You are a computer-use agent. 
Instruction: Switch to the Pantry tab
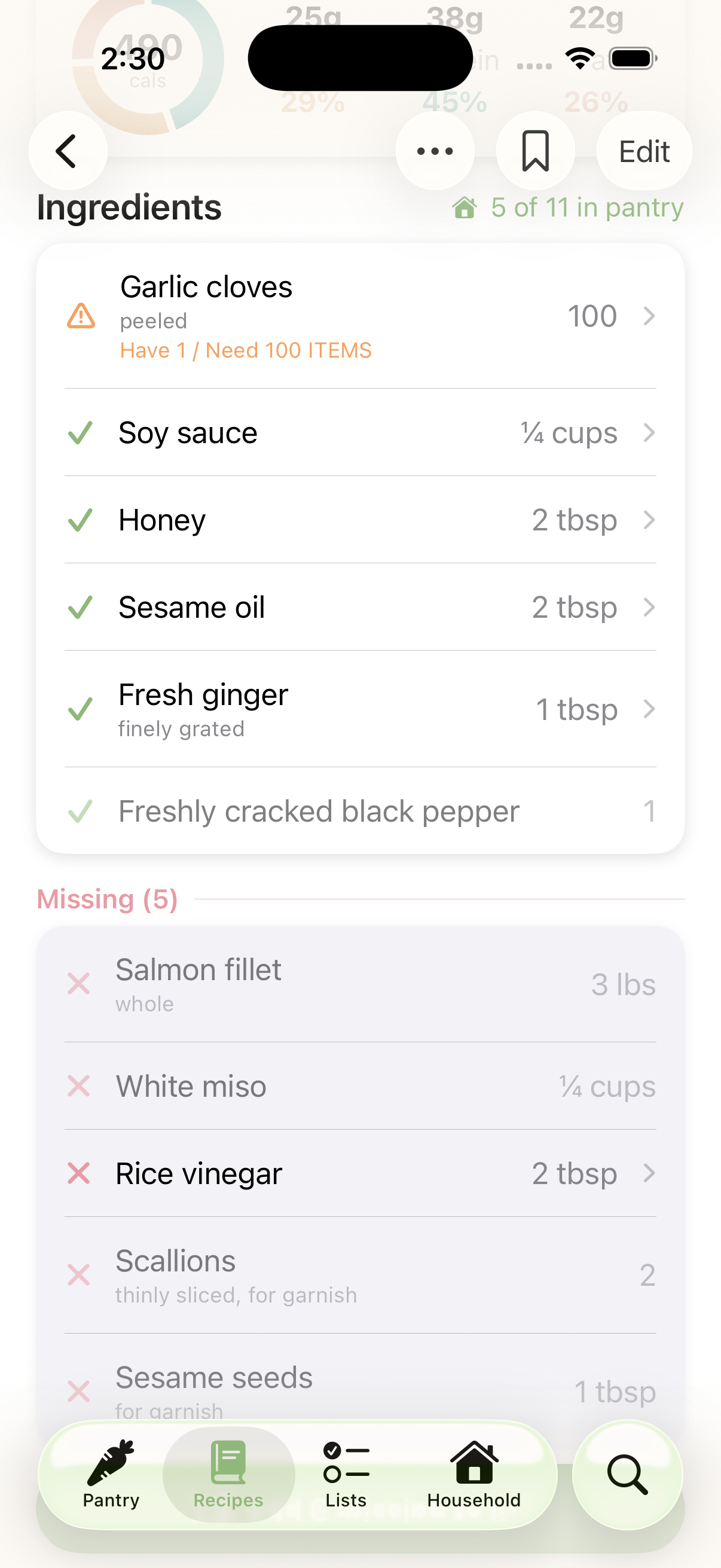111,1474
